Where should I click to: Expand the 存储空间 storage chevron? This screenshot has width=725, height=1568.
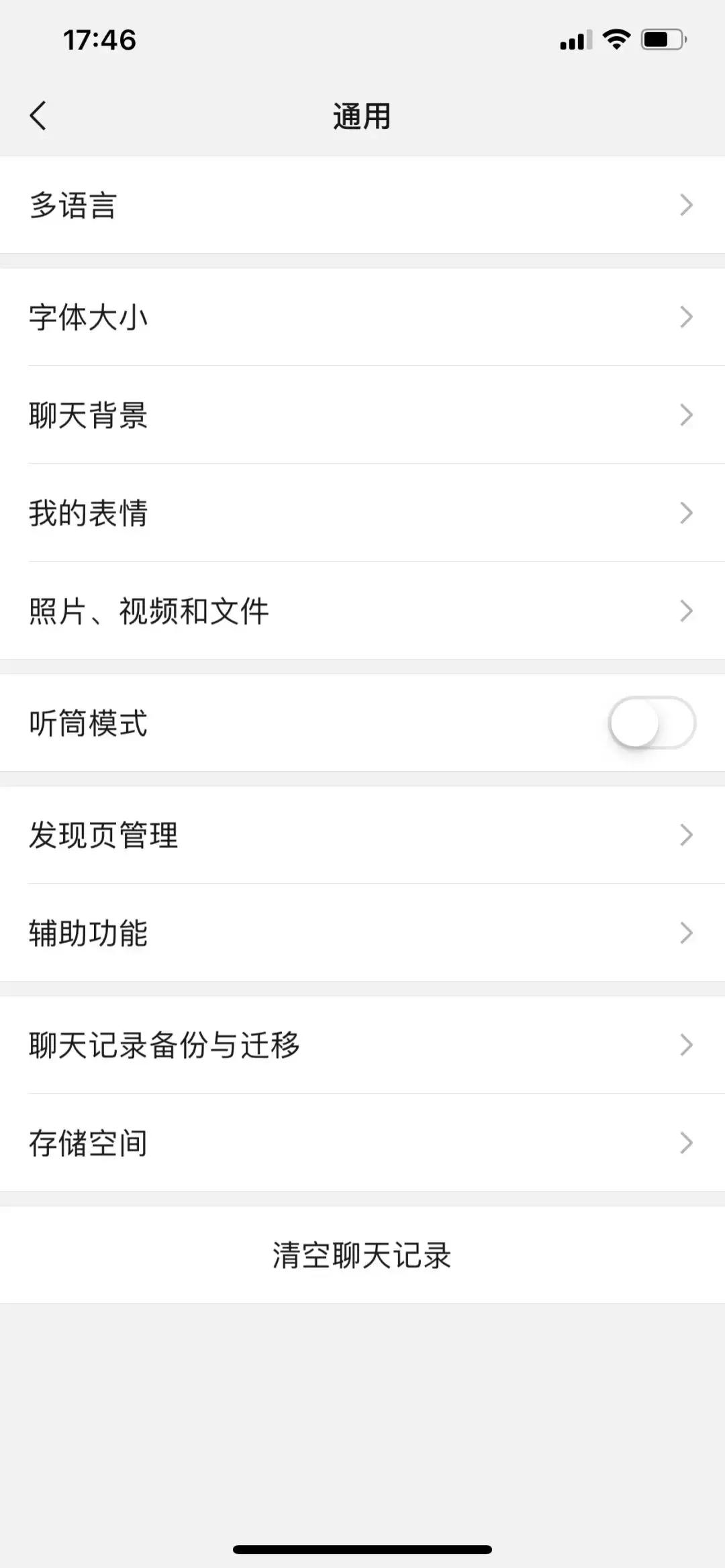click(x=685, y=1142)
